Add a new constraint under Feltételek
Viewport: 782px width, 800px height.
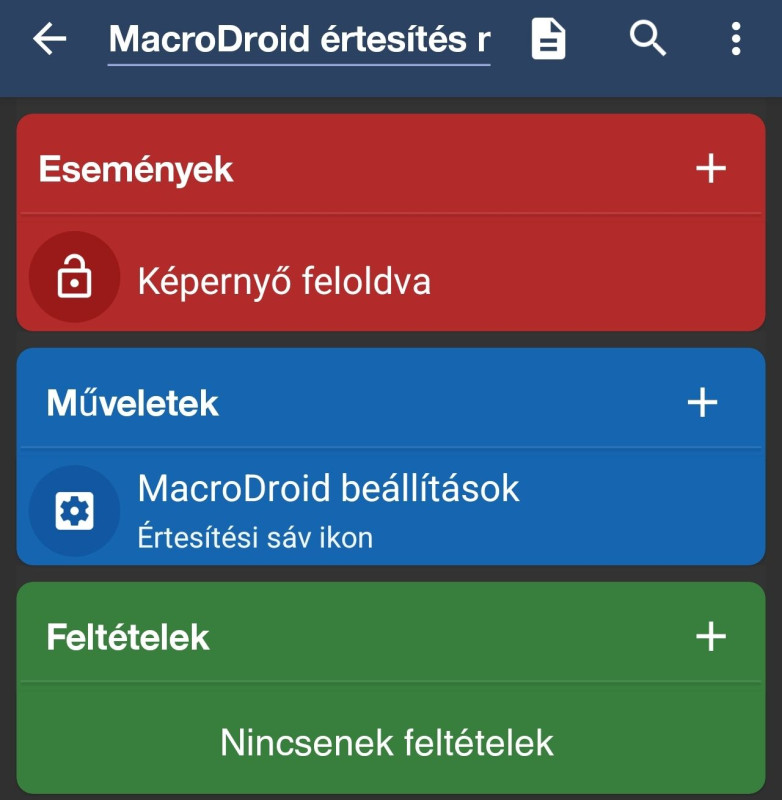(x=711, y=636)
